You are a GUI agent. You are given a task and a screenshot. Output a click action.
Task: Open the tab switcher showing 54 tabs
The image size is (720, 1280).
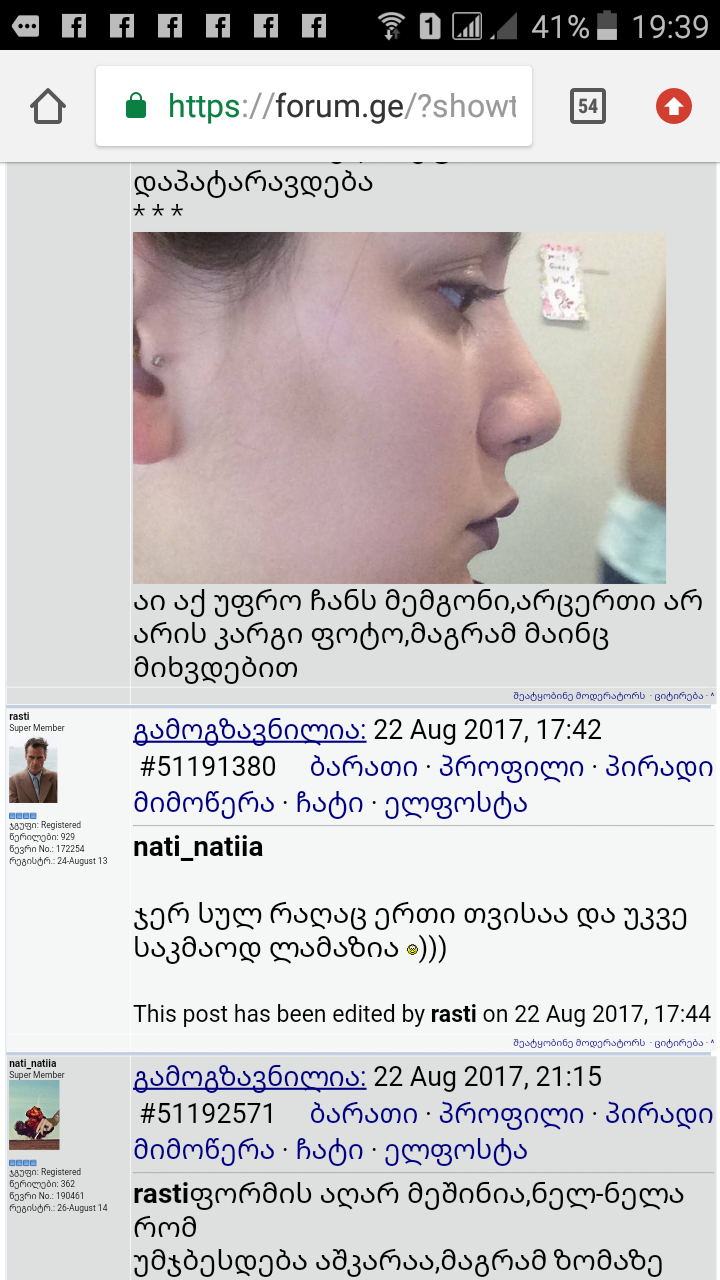tap(588, 107)
